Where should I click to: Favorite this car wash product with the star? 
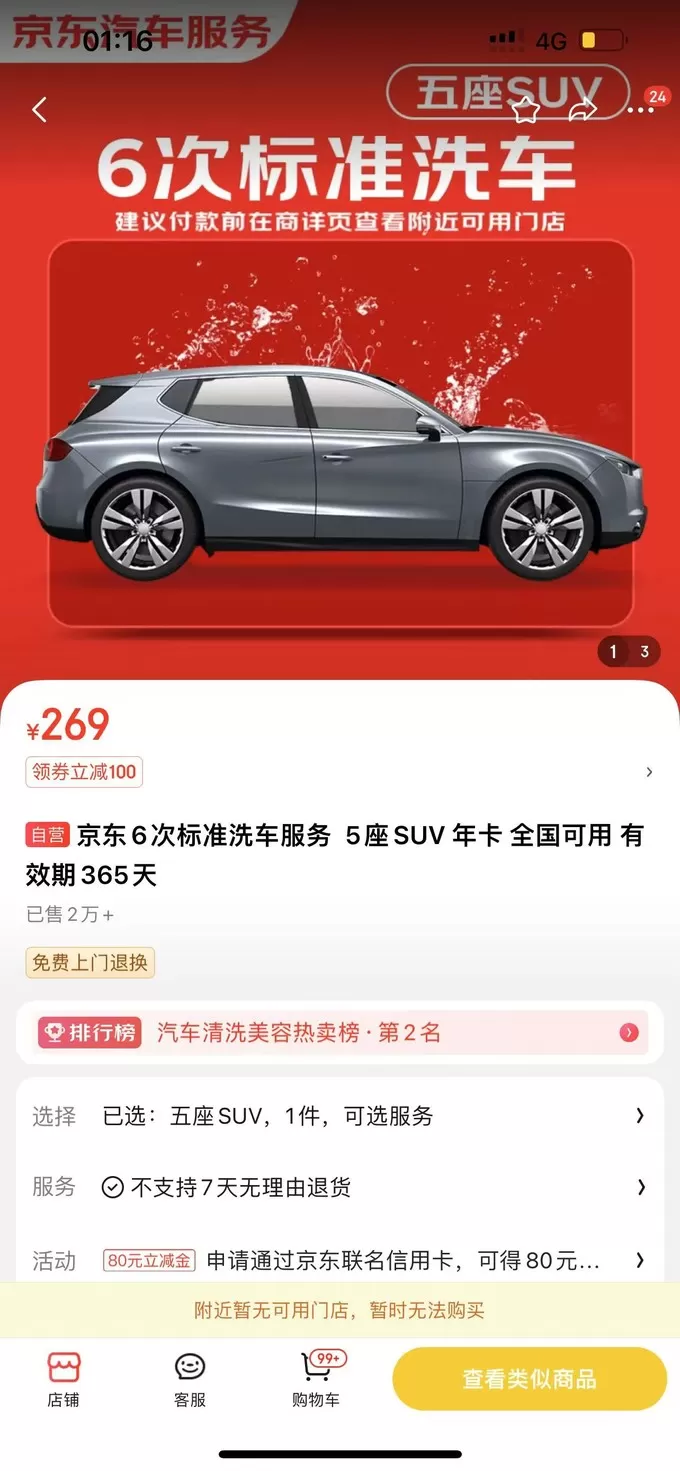tap(526, 110)
